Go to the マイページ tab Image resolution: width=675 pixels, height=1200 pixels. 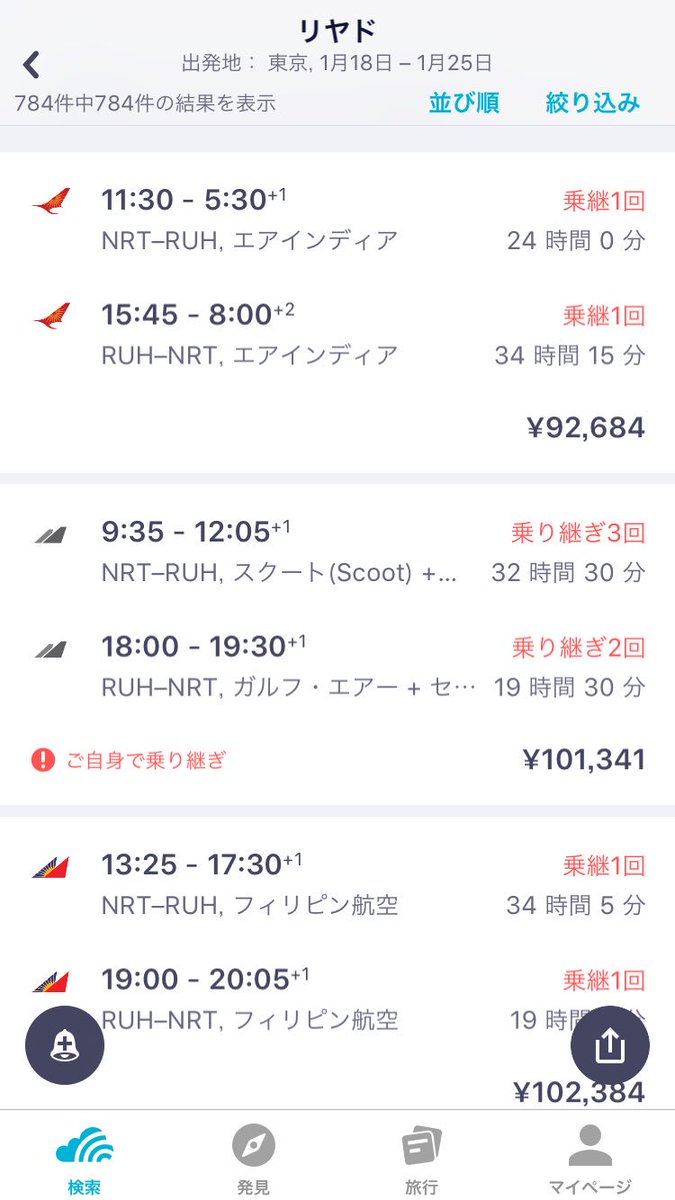(590, 1158)
